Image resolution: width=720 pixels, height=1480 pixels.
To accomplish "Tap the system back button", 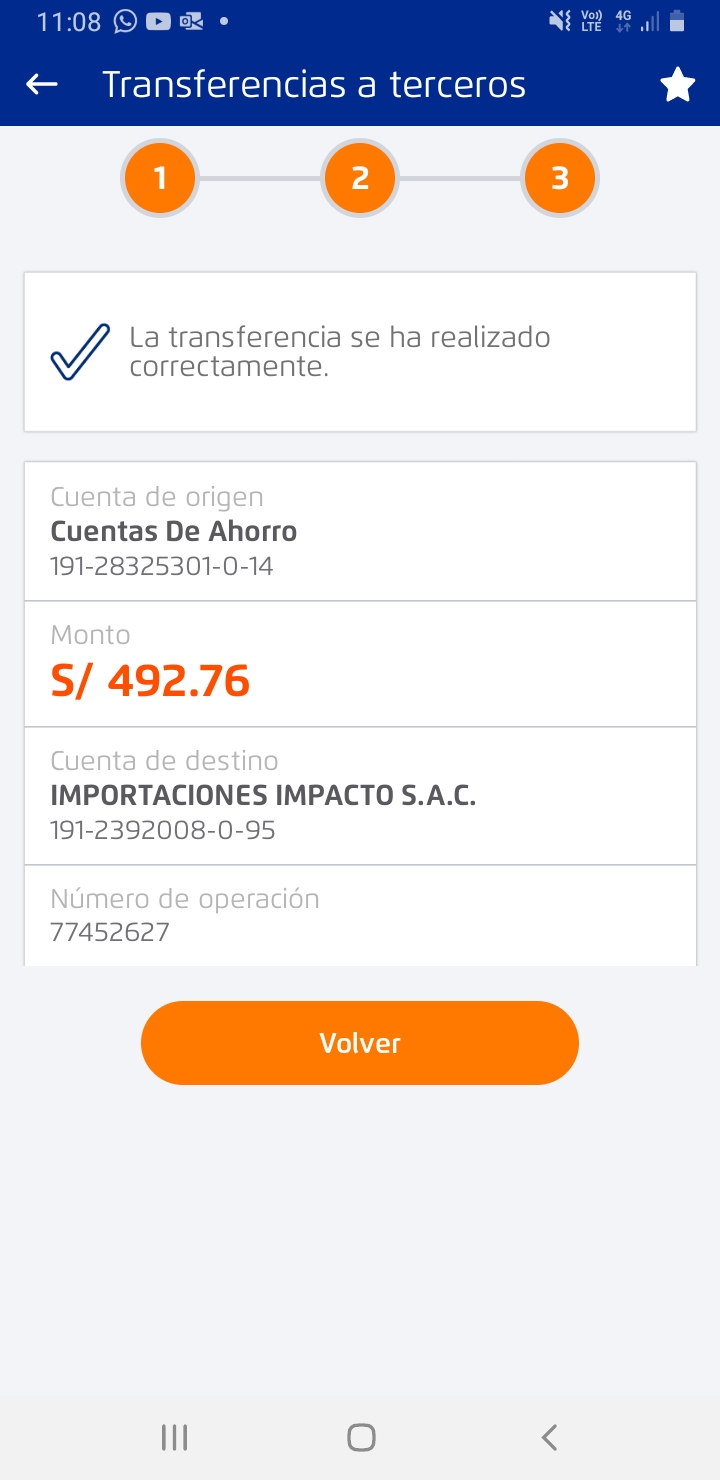I will pyautogui.click(x=548, y=1438).
